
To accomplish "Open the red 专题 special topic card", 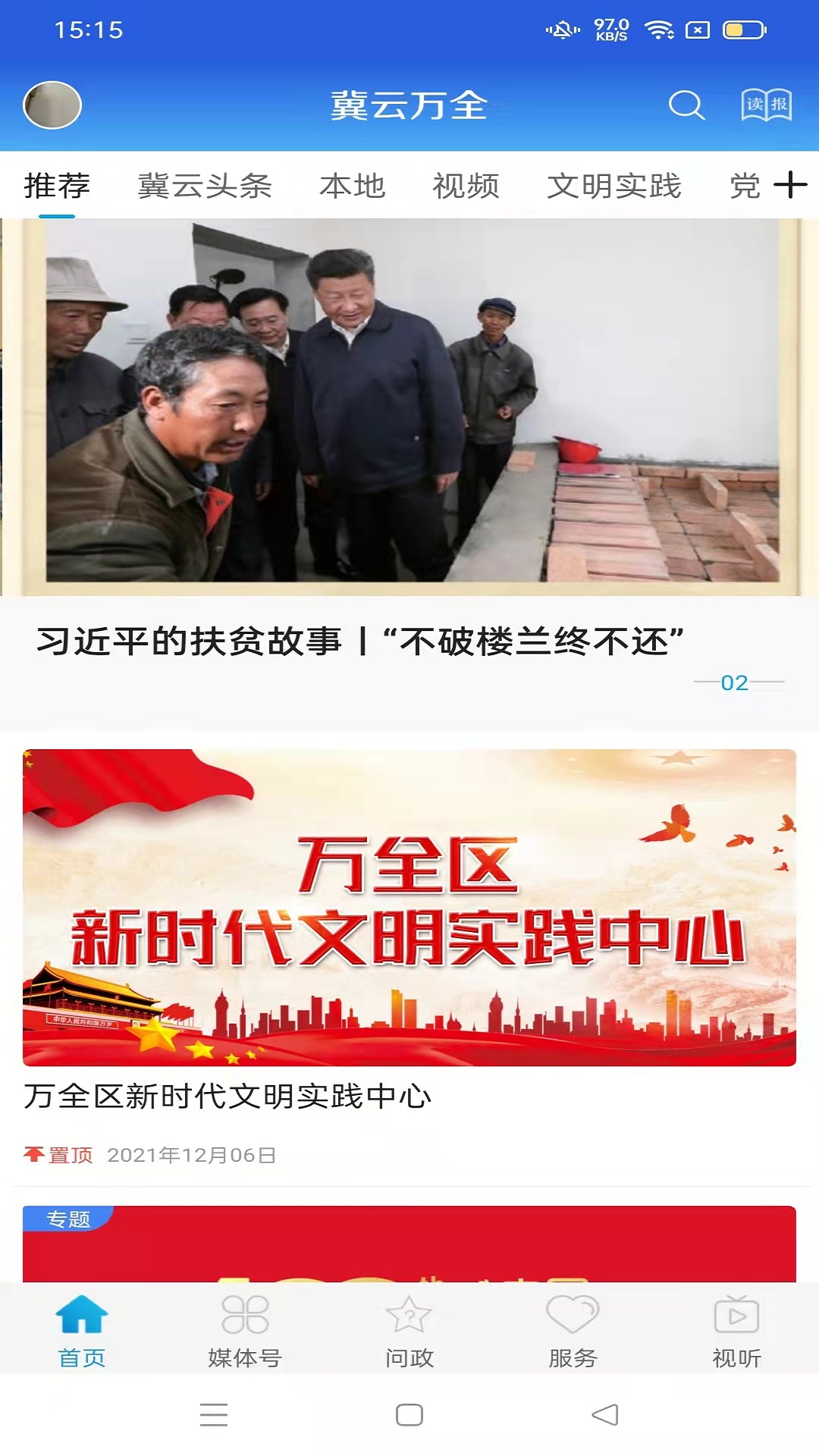I will coord(409,1244).
